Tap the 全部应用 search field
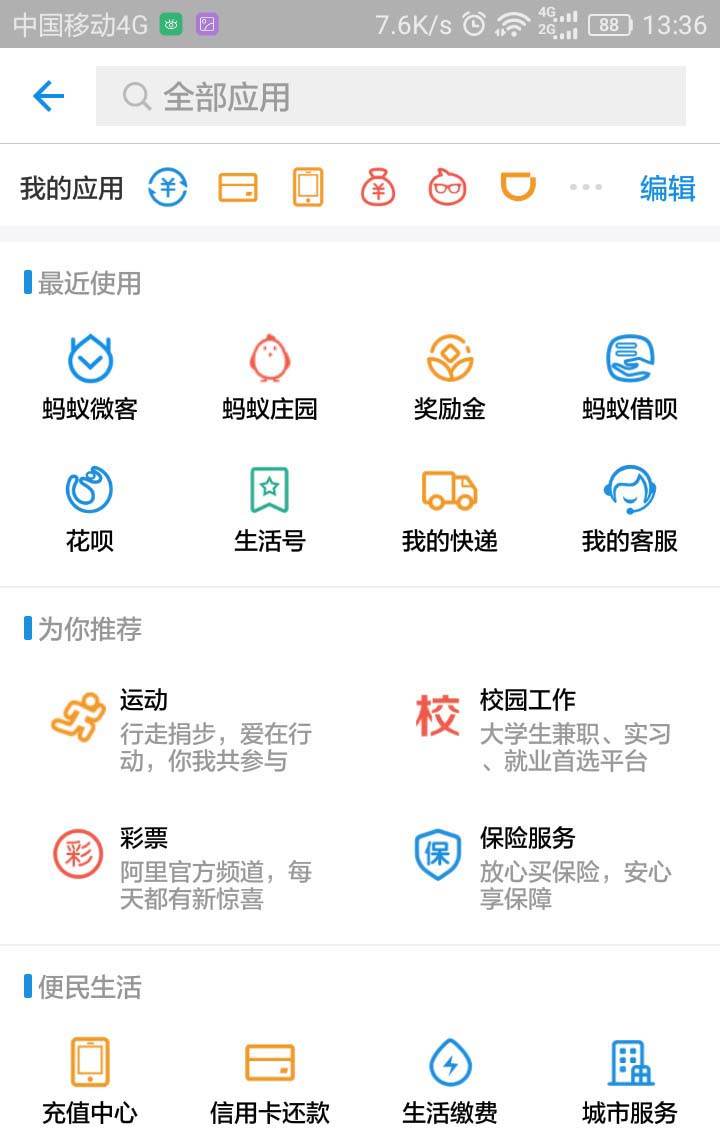The image size is (720, 1128). pyautogui.click(x=390, y=96)
